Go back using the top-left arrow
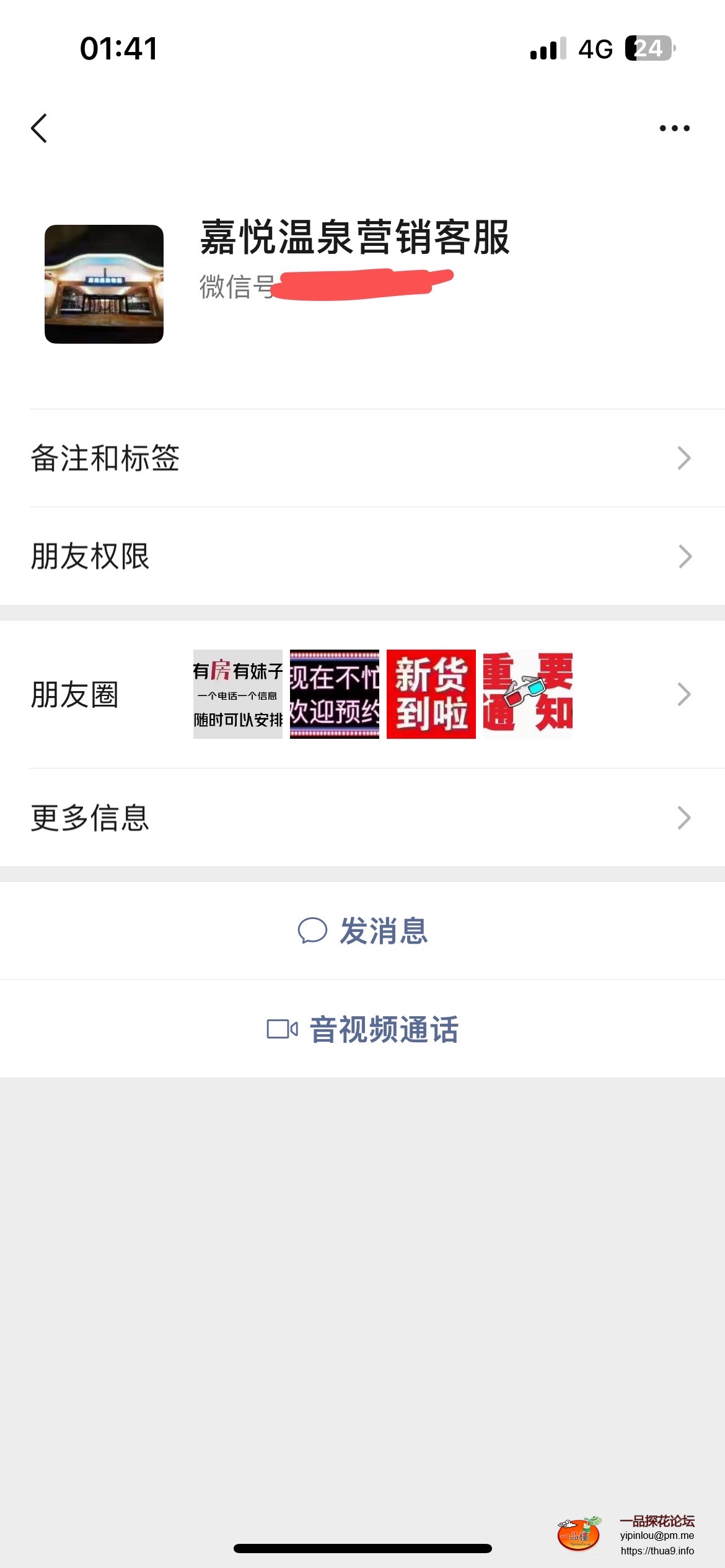 (39, 128)
